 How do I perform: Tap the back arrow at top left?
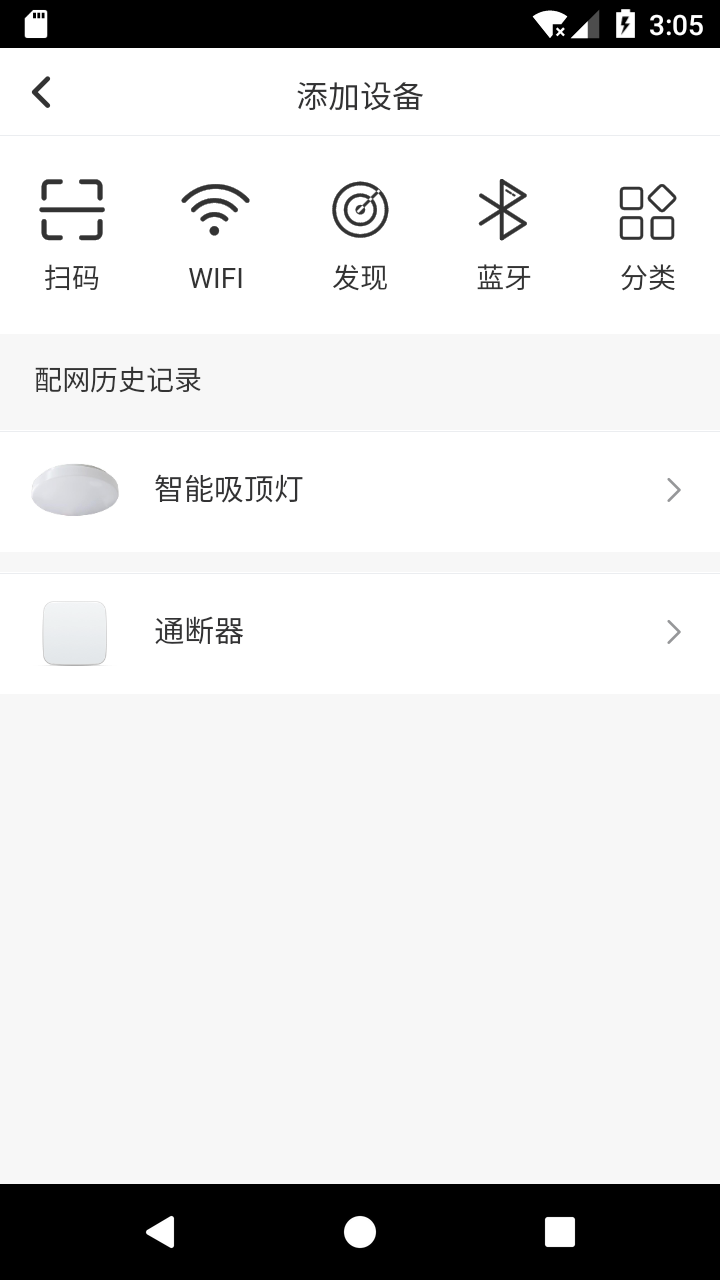[41, 91]
